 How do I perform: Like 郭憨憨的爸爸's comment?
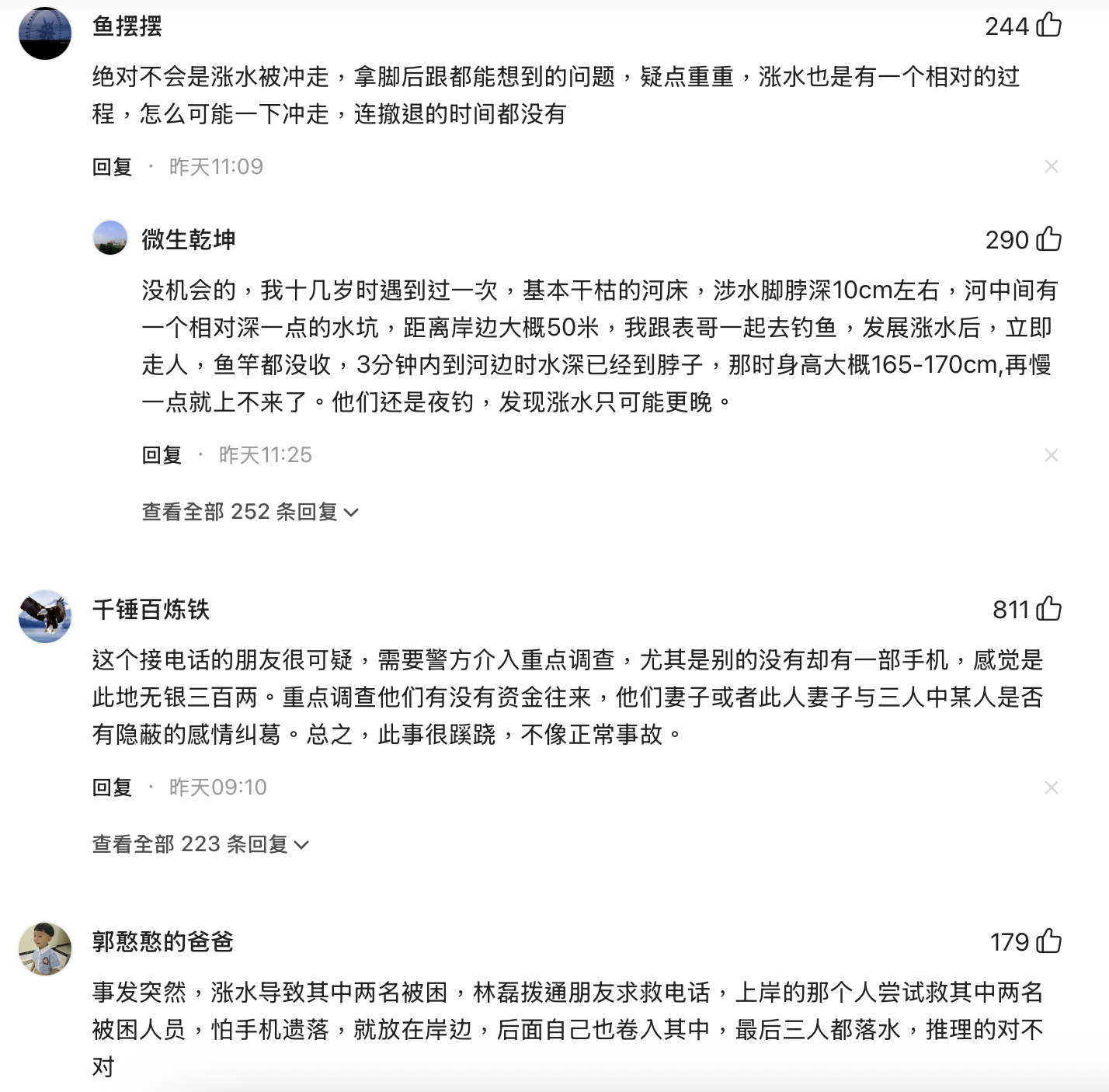(x=1048, y=941)
